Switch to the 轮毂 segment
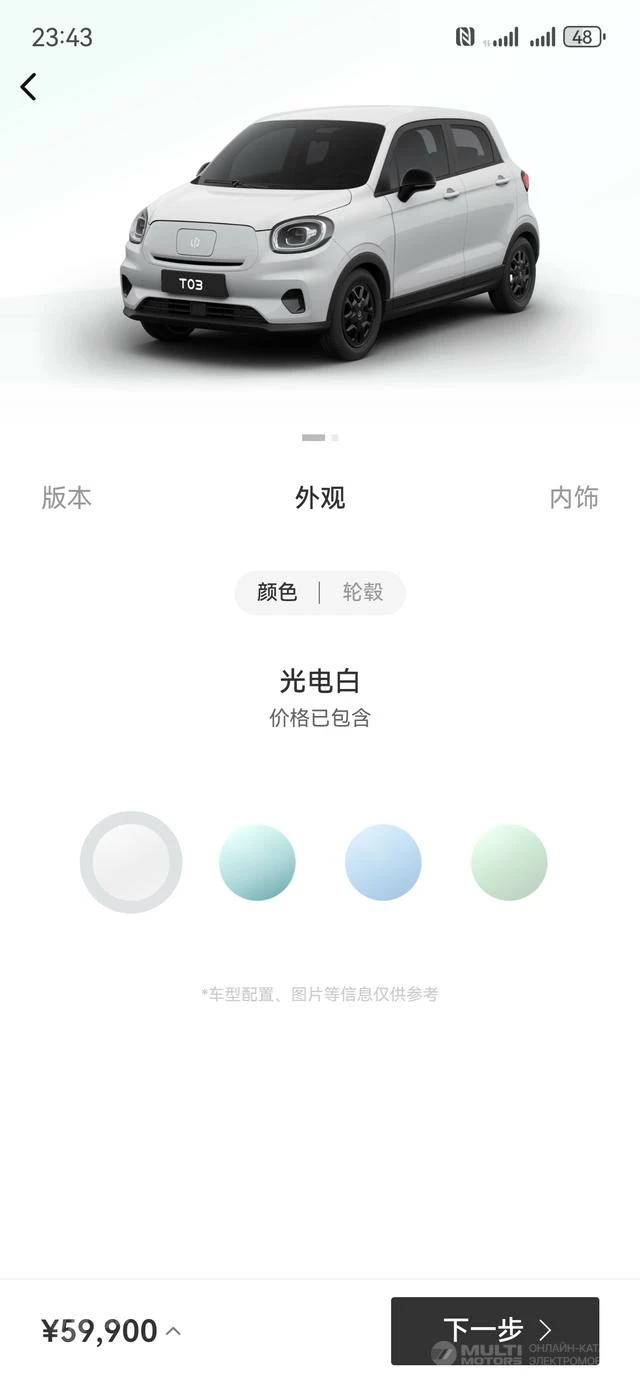 363,592
